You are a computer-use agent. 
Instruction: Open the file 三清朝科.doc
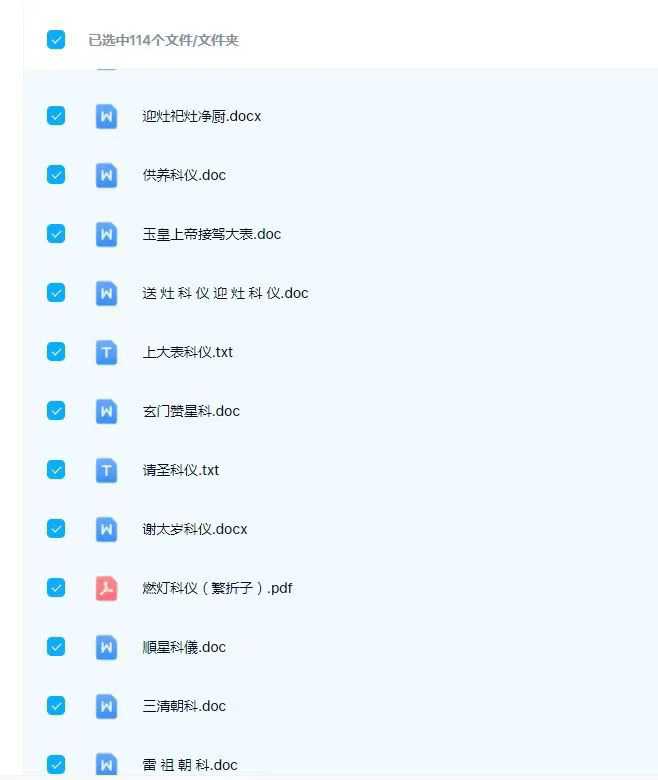[184, 706]
